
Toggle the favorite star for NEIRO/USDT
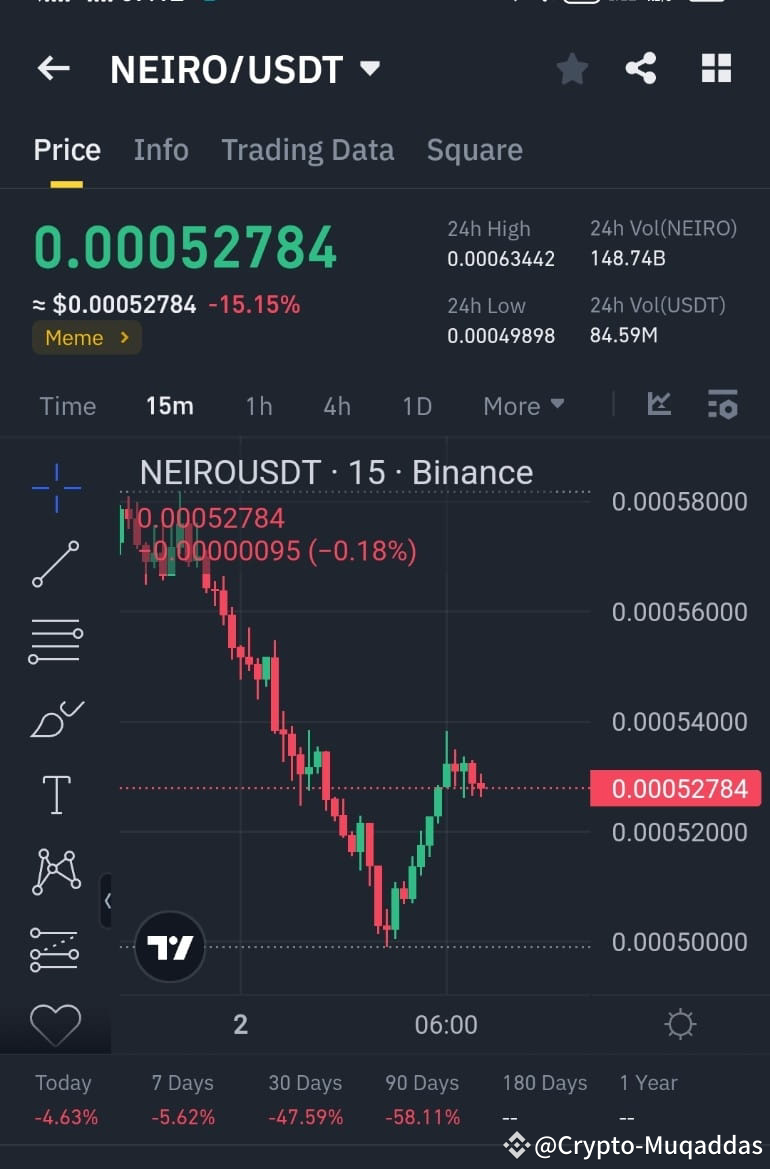coord(572,68)
